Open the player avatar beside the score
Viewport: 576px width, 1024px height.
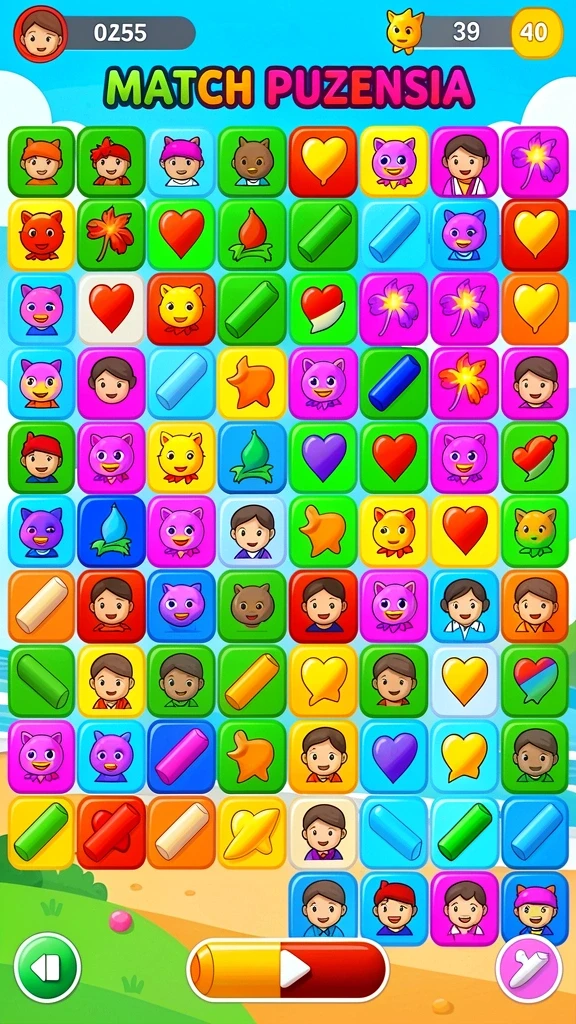(x=40, y=33)
